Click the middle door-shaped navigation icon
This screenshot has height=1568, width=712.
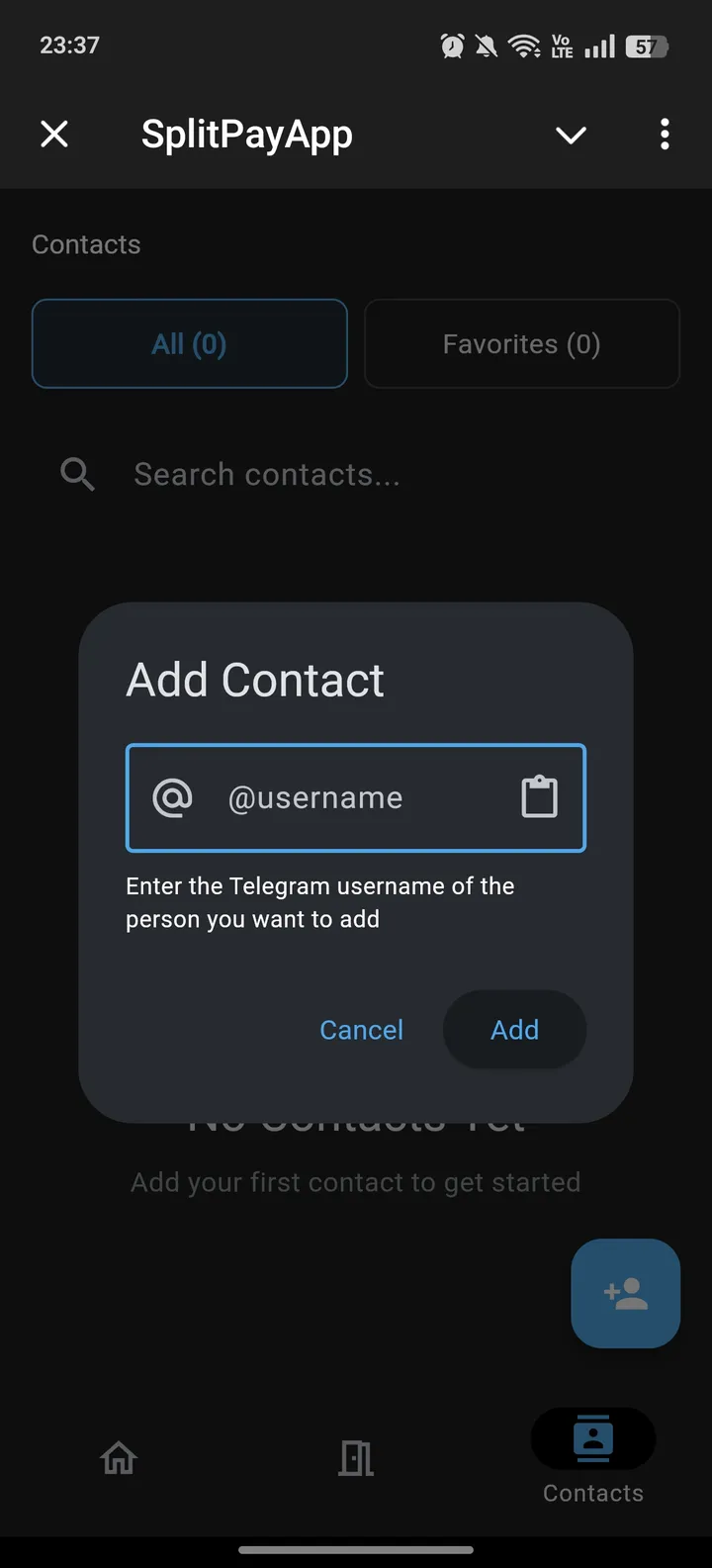pos(356,1457)
